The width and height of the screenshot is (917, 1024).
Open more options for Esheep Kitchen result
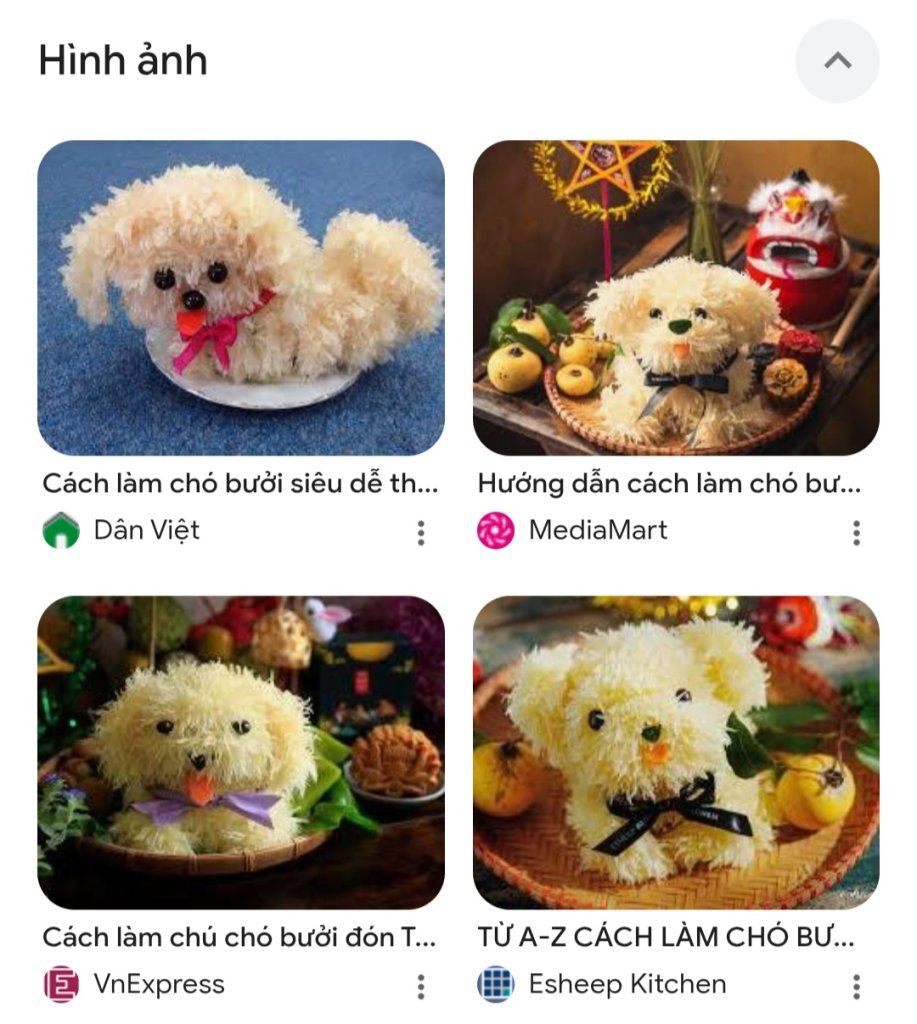[856, 987]
